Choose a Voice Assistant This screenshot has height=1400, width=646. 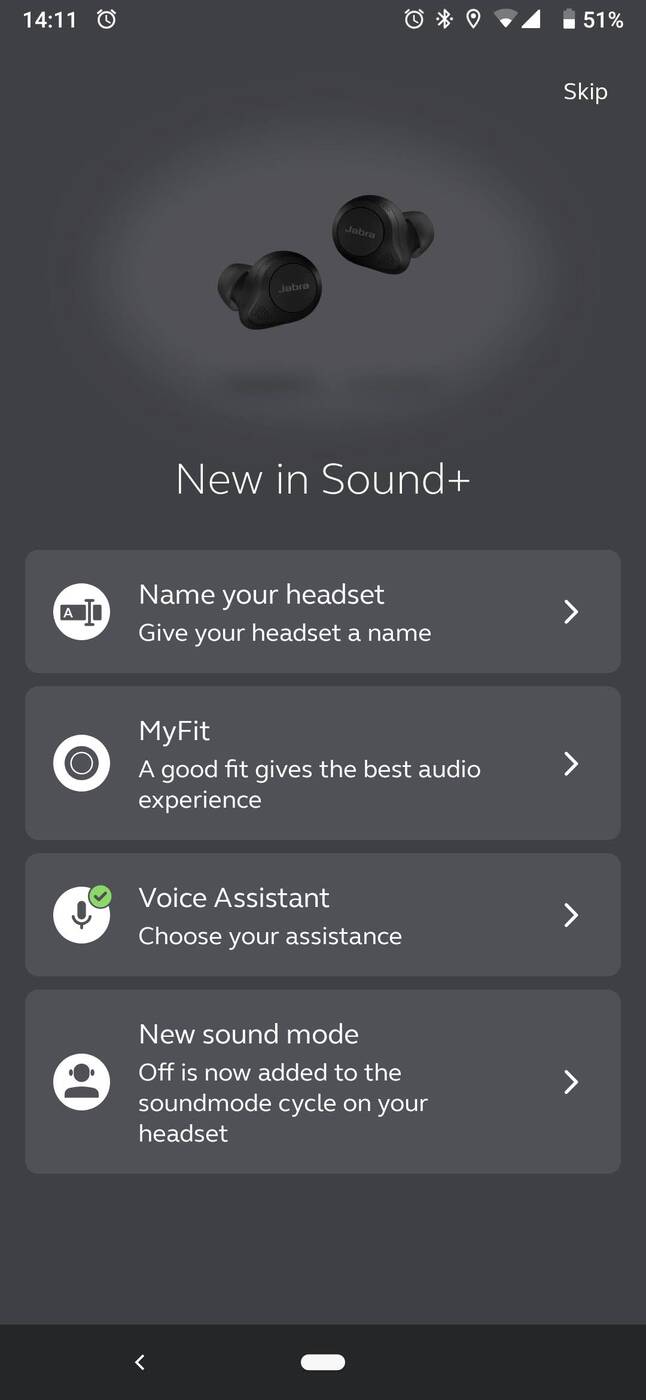(x=322, y=915)
